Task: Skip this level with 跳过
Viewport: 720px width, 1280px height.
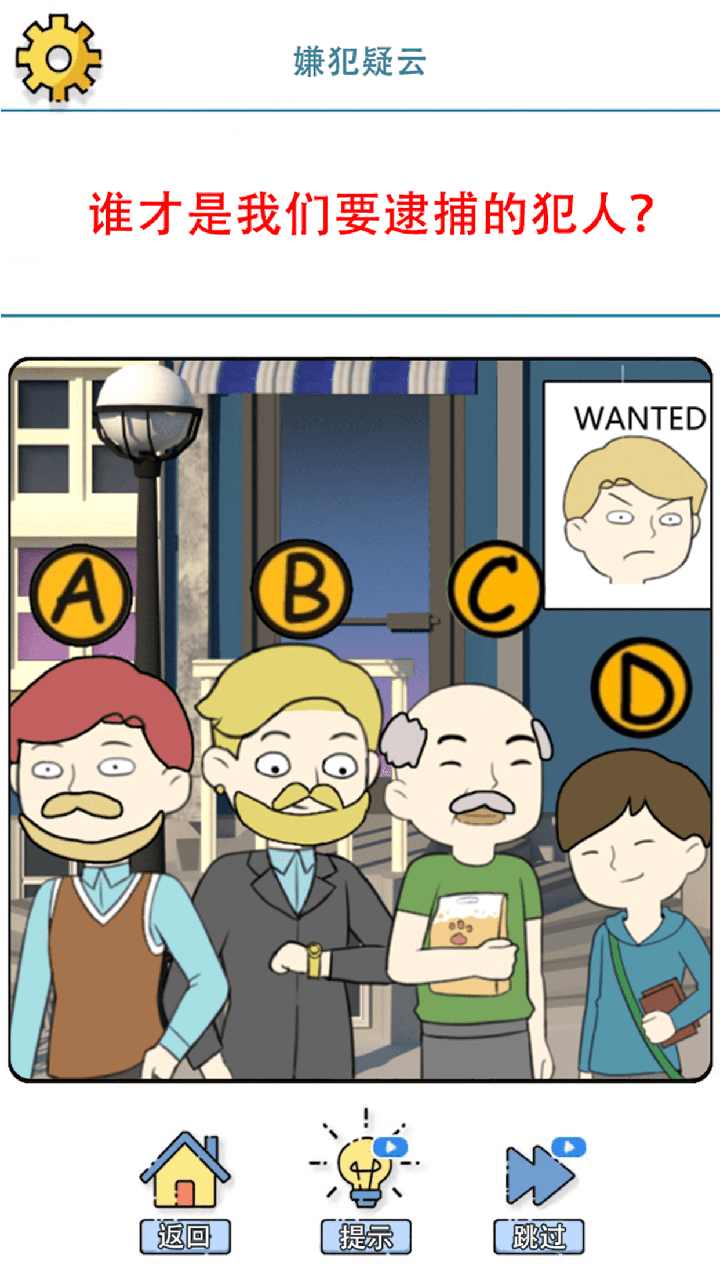Action: coord(540,1192)
